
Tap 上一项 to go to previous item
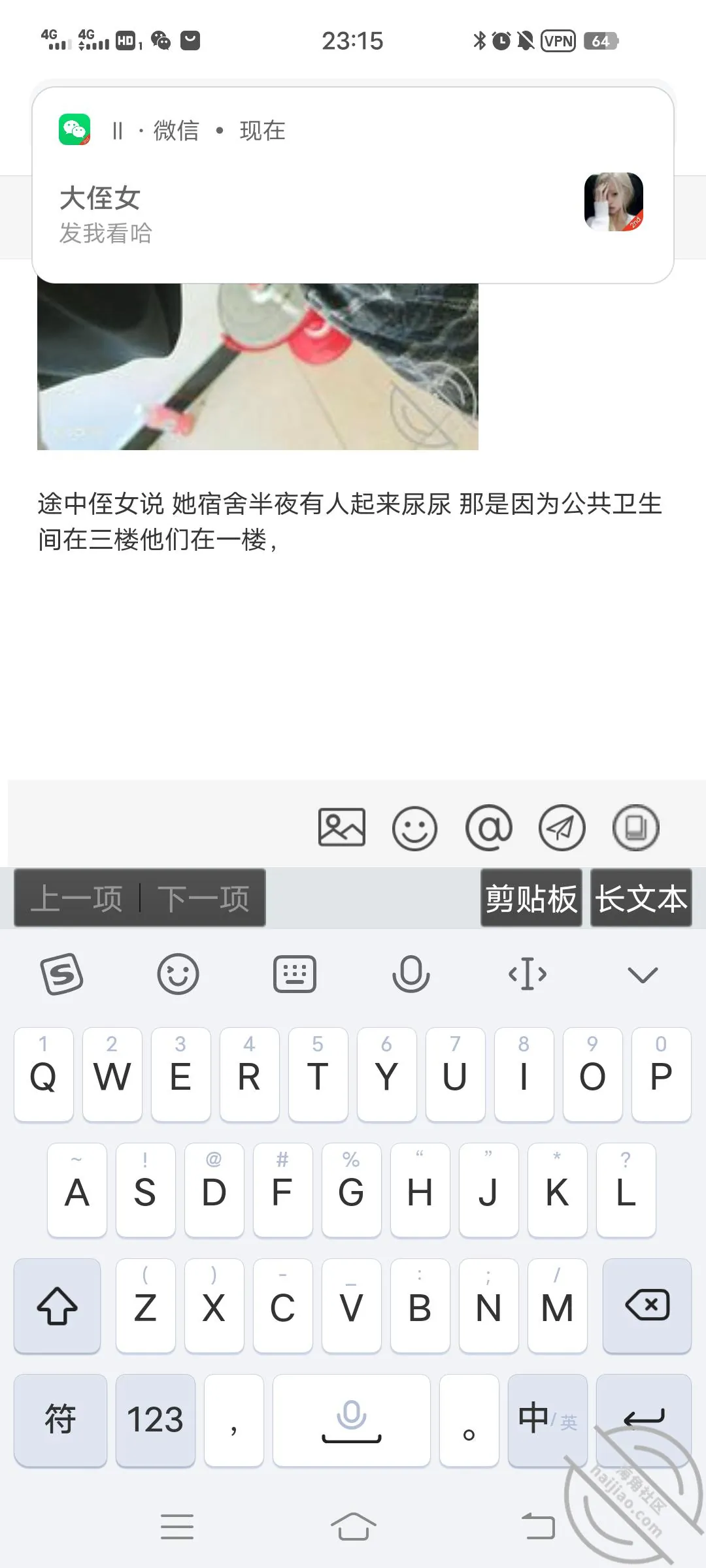(76, 898)
